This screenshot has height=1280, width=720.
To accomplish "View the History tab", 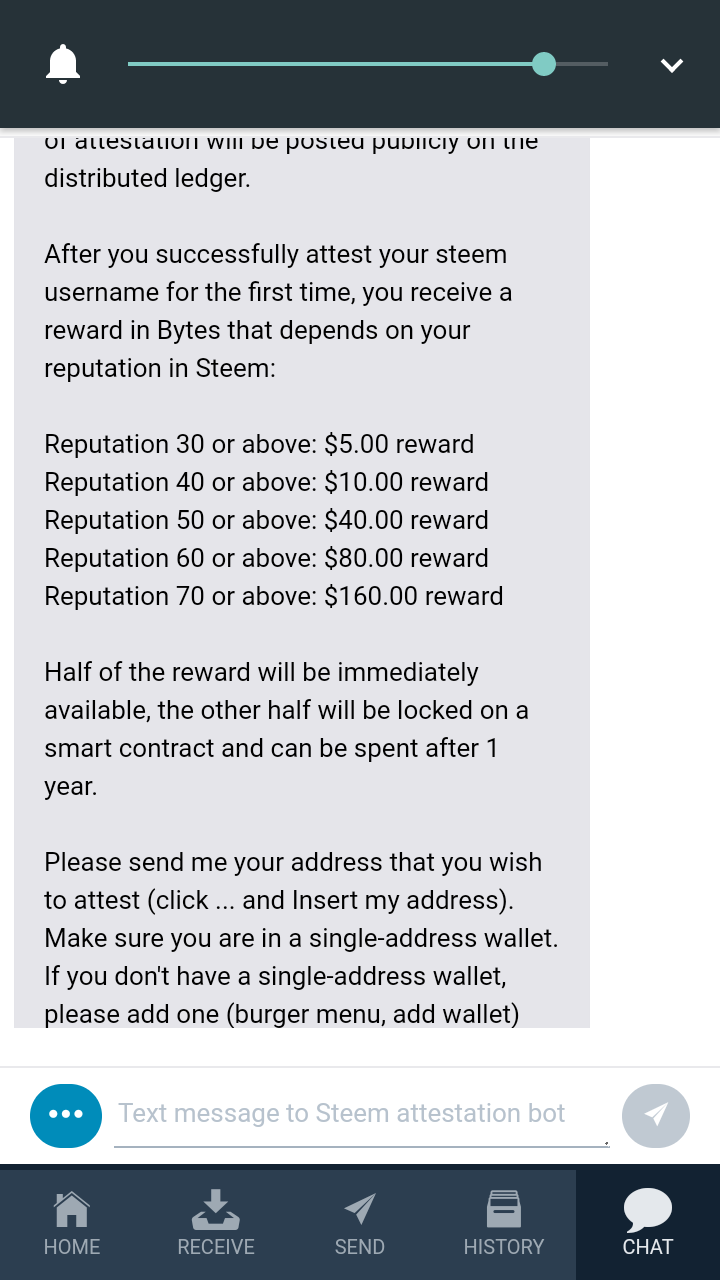I will [504, 1224].
